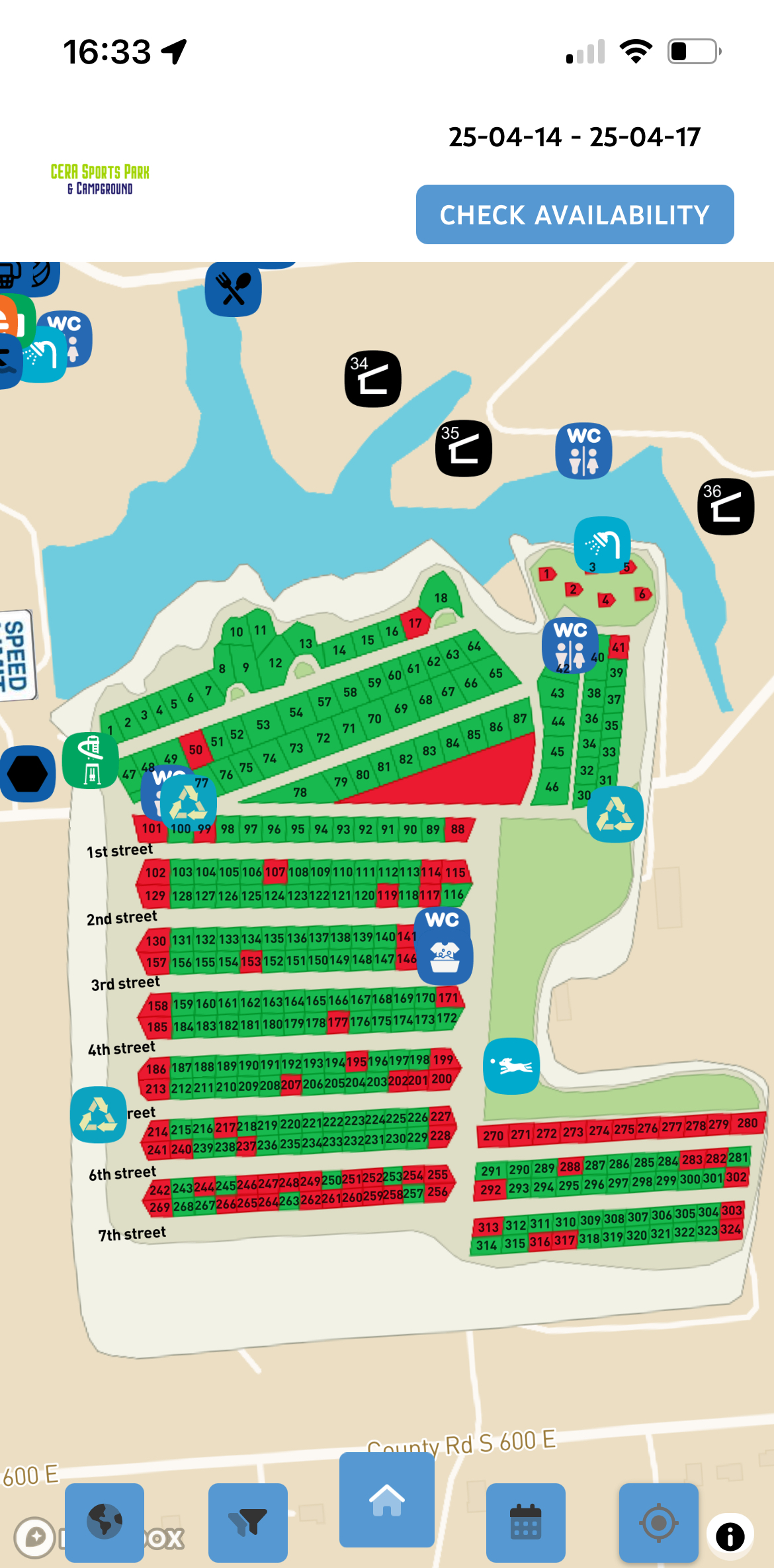Screen dimensions: 774x1568
Task: Tap the shower marker near sites 3 and 5
Action: [603, 545]
